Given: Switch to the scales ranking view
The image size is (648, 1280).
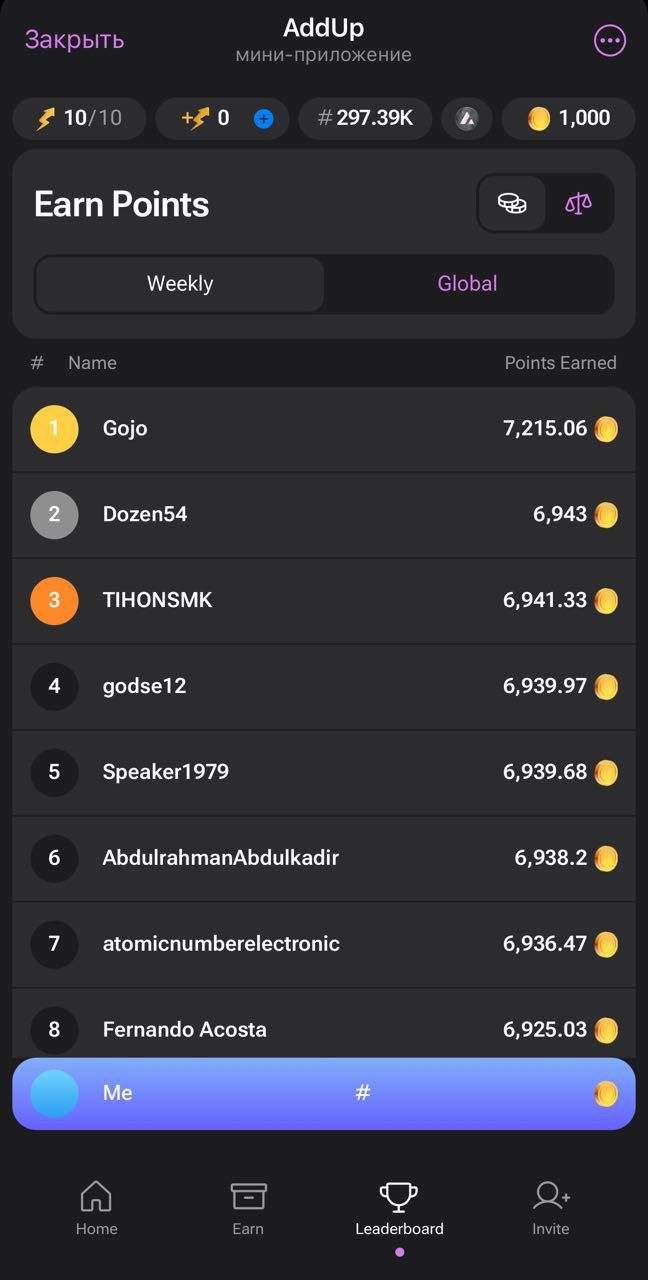Looking at the screenshot, I should coord(578,204).
